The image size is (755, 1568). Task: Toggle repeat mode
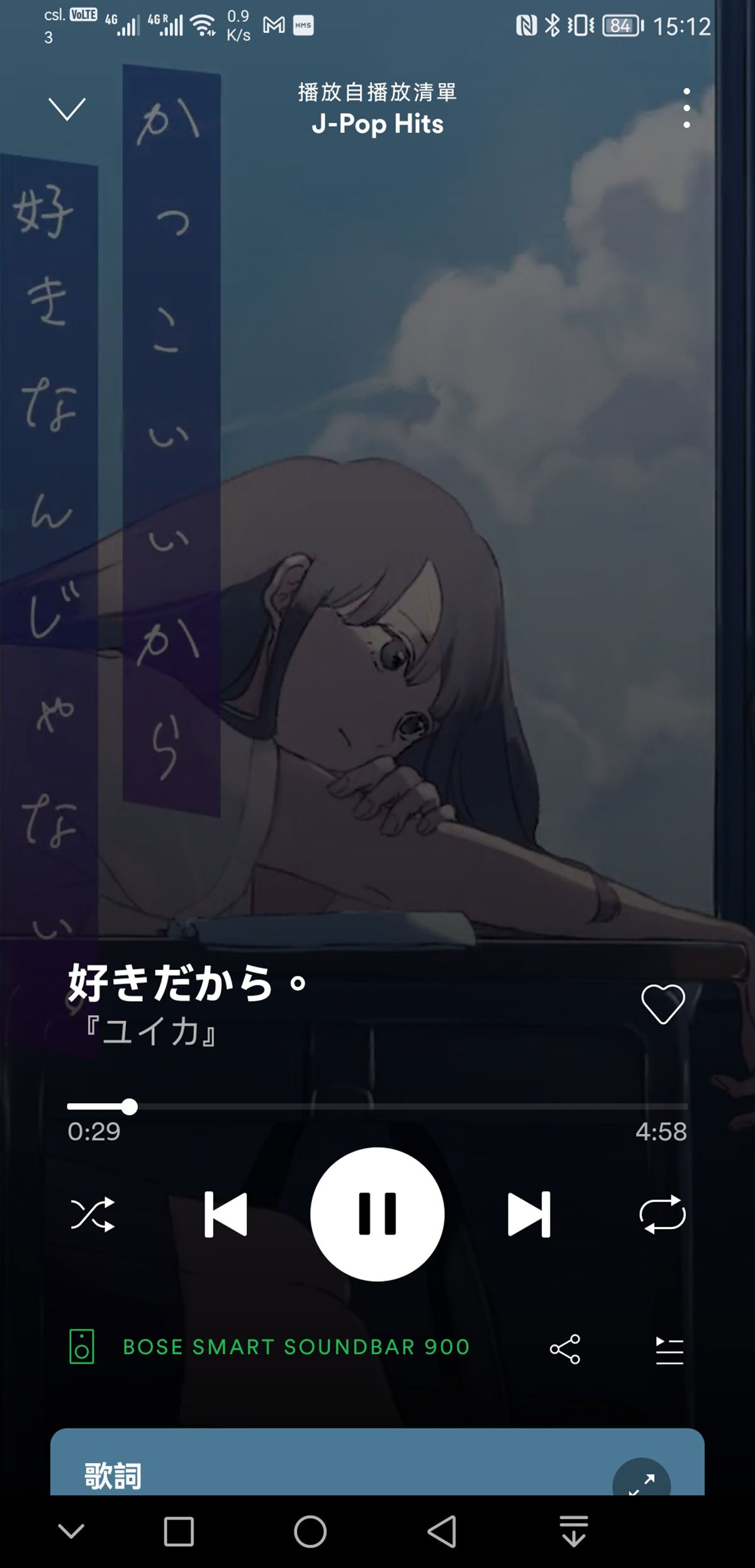pyautogui.click(x=663, y=1213)
